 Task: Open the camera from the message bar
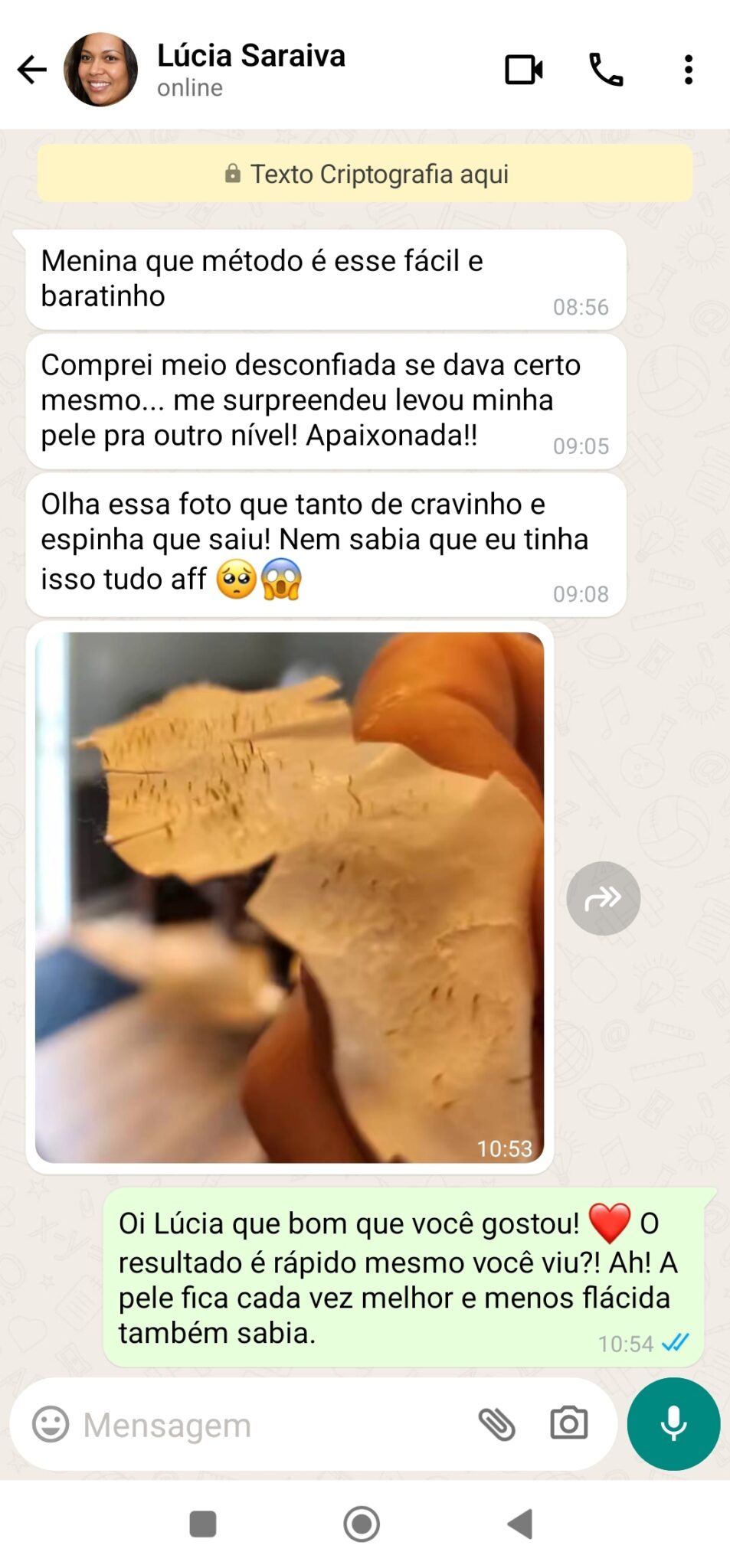coord(568,1424)
